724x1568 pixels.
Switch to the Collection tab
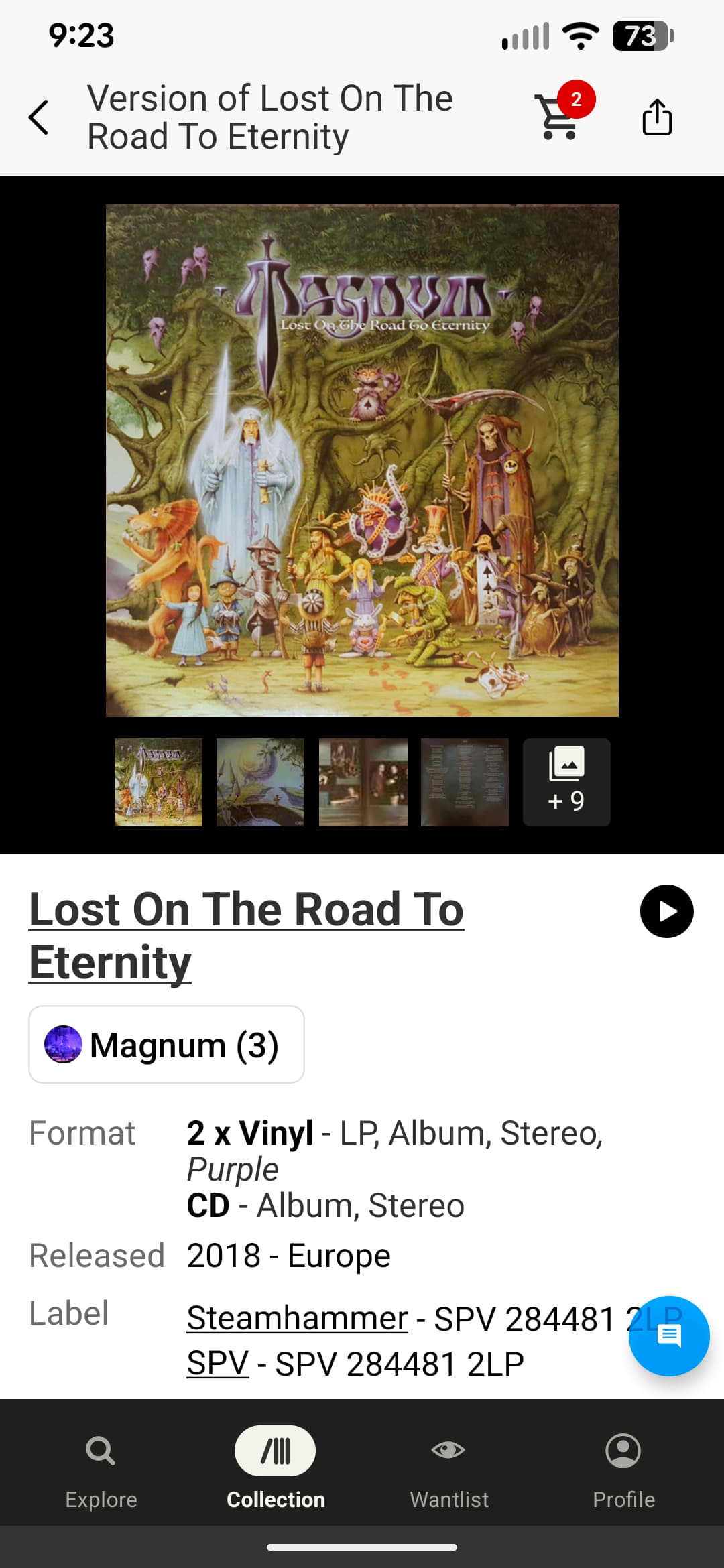point(276,1467)
